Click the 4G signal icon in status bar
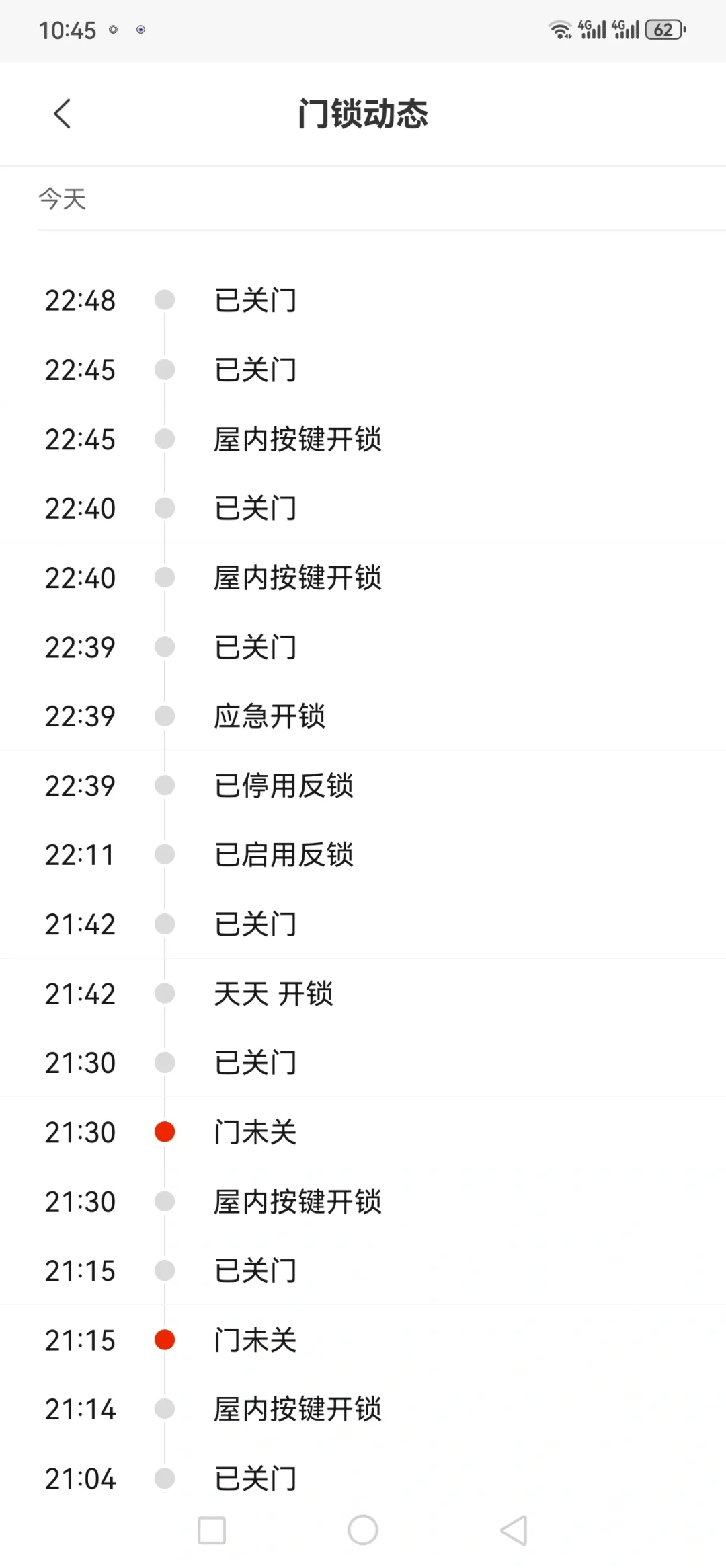This screenshot has width=726, height=1568. pos(590,28)
